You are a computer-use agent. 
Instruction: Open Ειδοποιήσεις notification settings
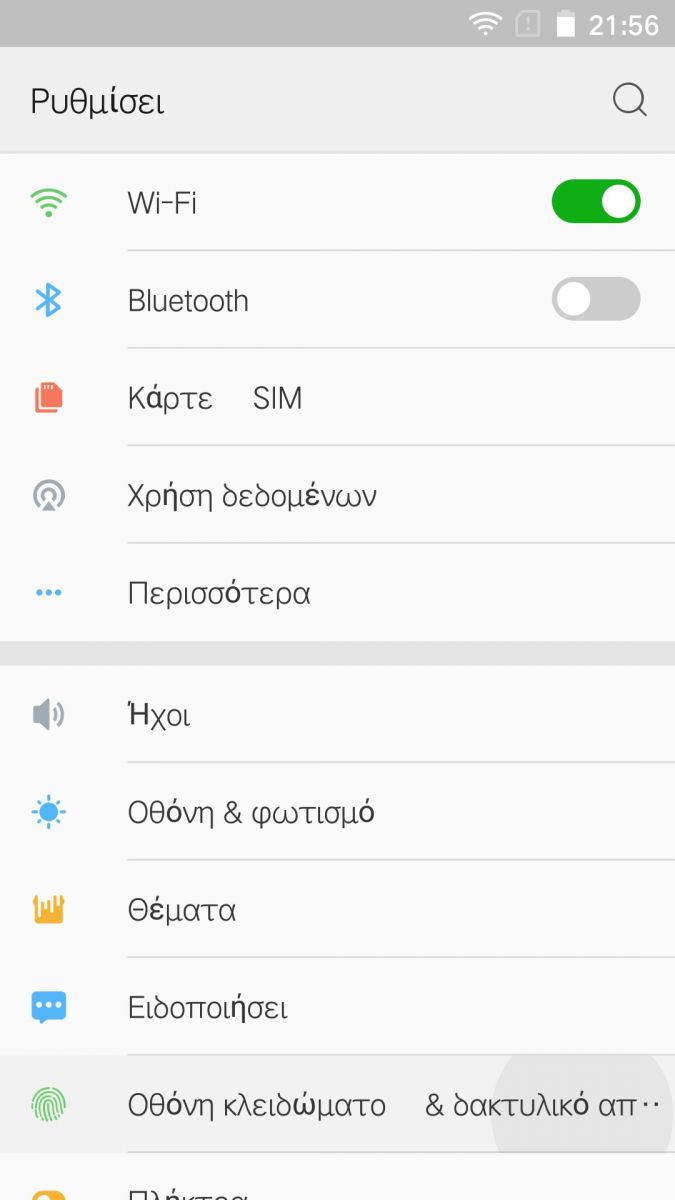pos(337,1007)
